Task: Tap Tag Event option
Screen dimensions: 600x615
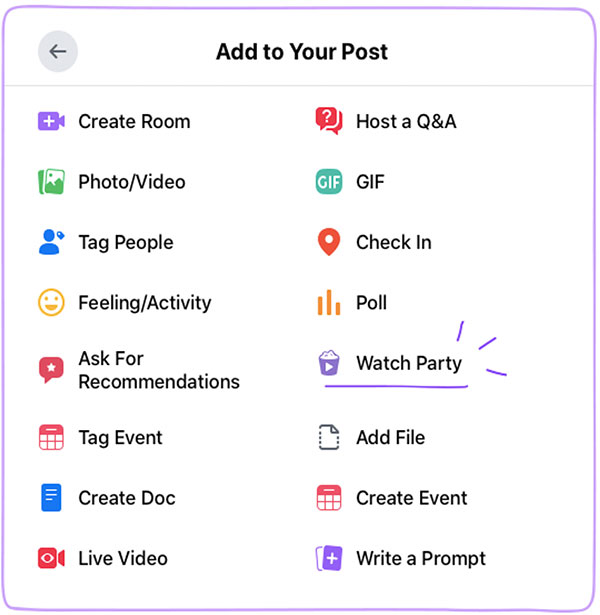Action: 120,438
